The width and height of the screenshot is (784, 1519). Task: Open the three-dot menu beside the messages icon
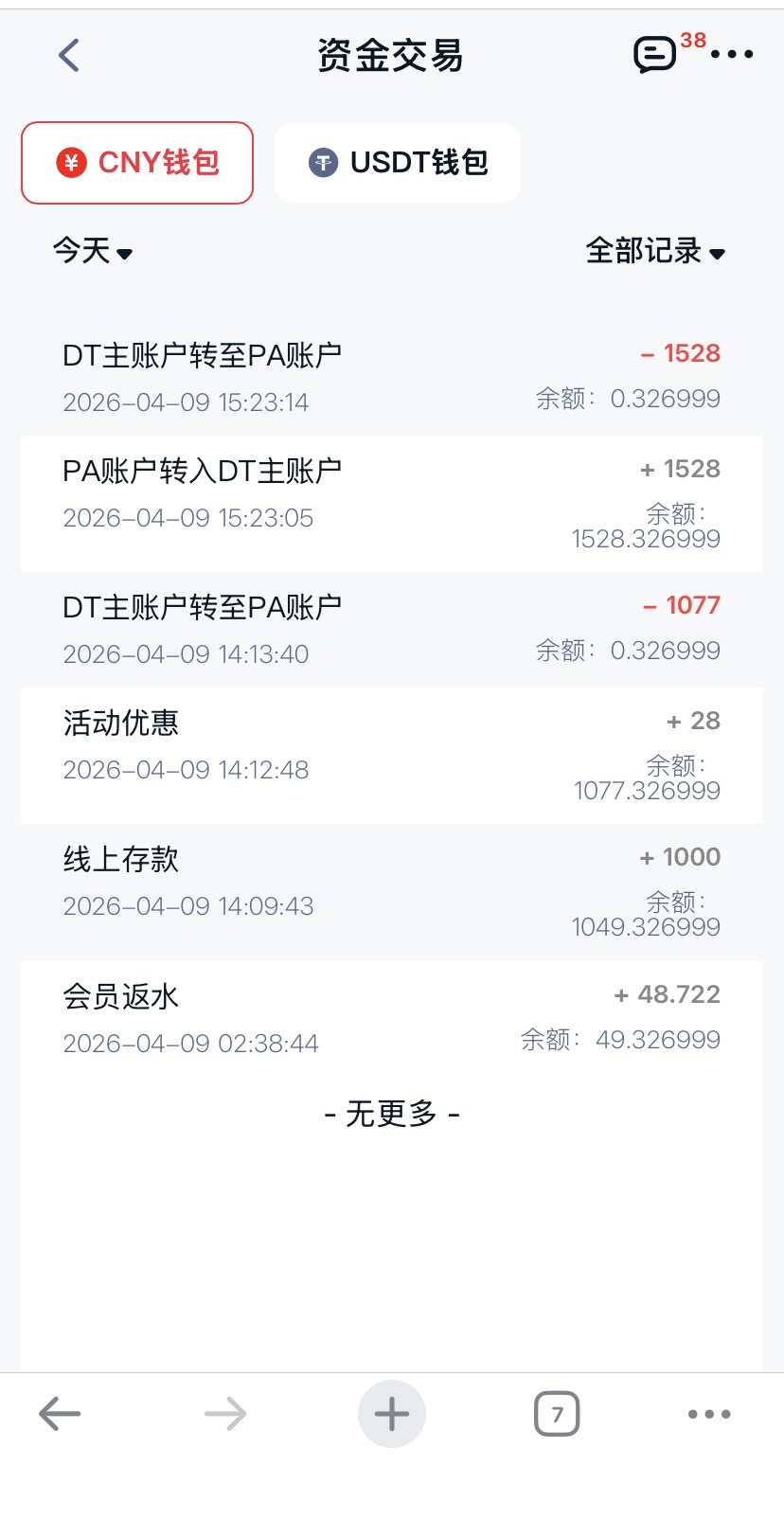pyautogui.click(x=732, y=55)
